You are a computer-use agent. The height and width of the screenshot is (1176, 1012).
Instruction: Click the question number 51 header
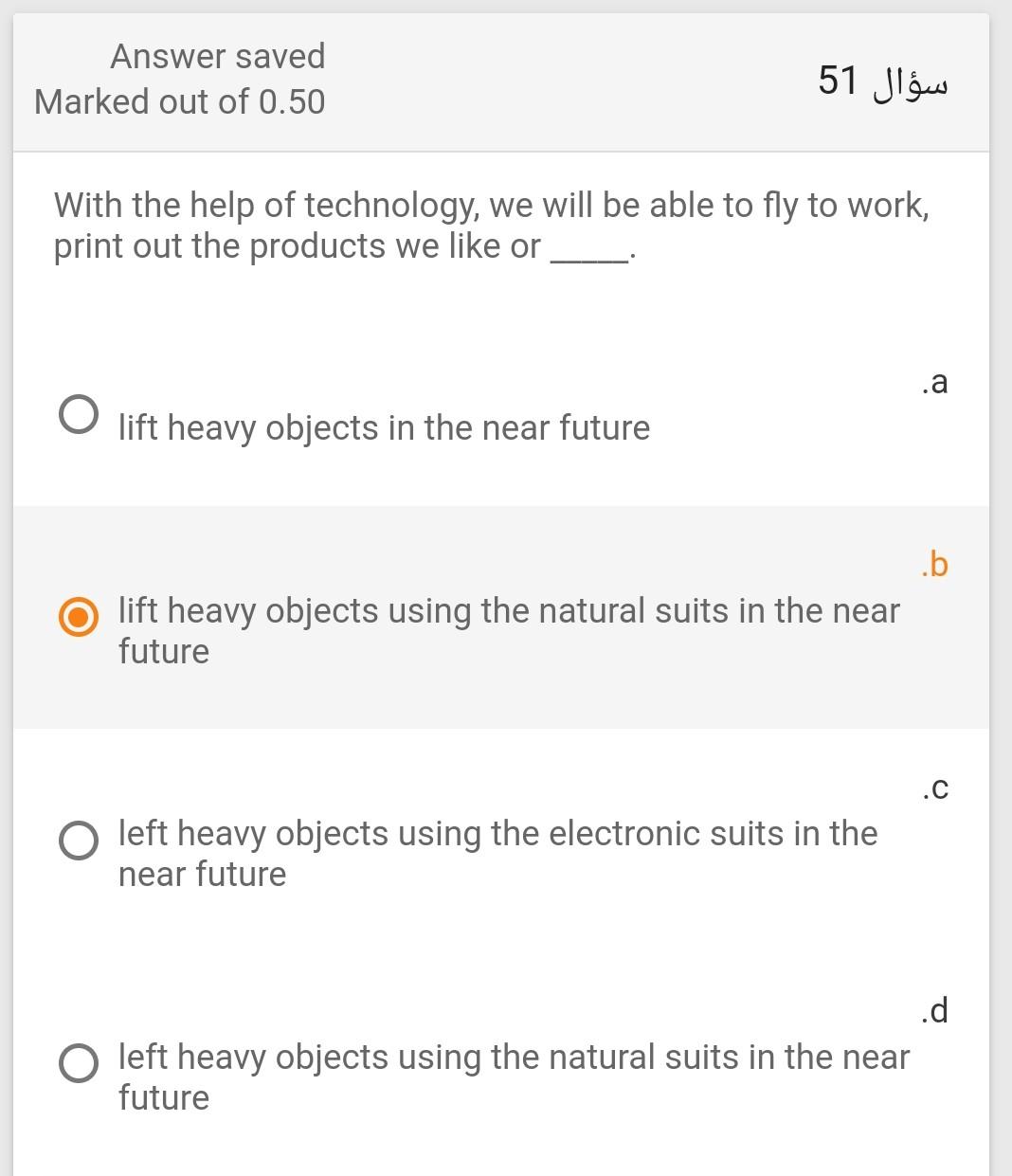[837, 80]
